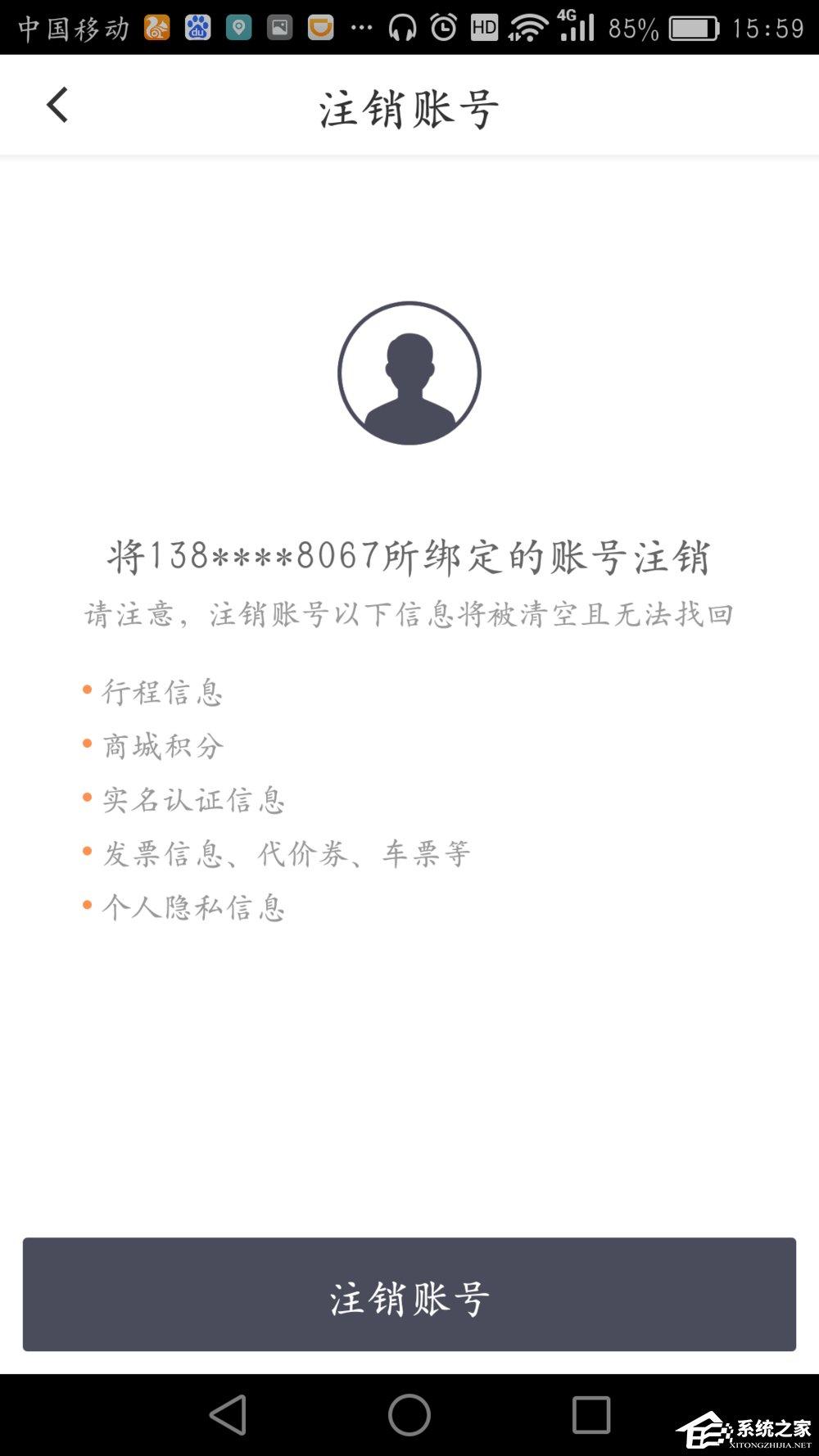Tap the HD volte indicator icon

(x=483, y=26)
